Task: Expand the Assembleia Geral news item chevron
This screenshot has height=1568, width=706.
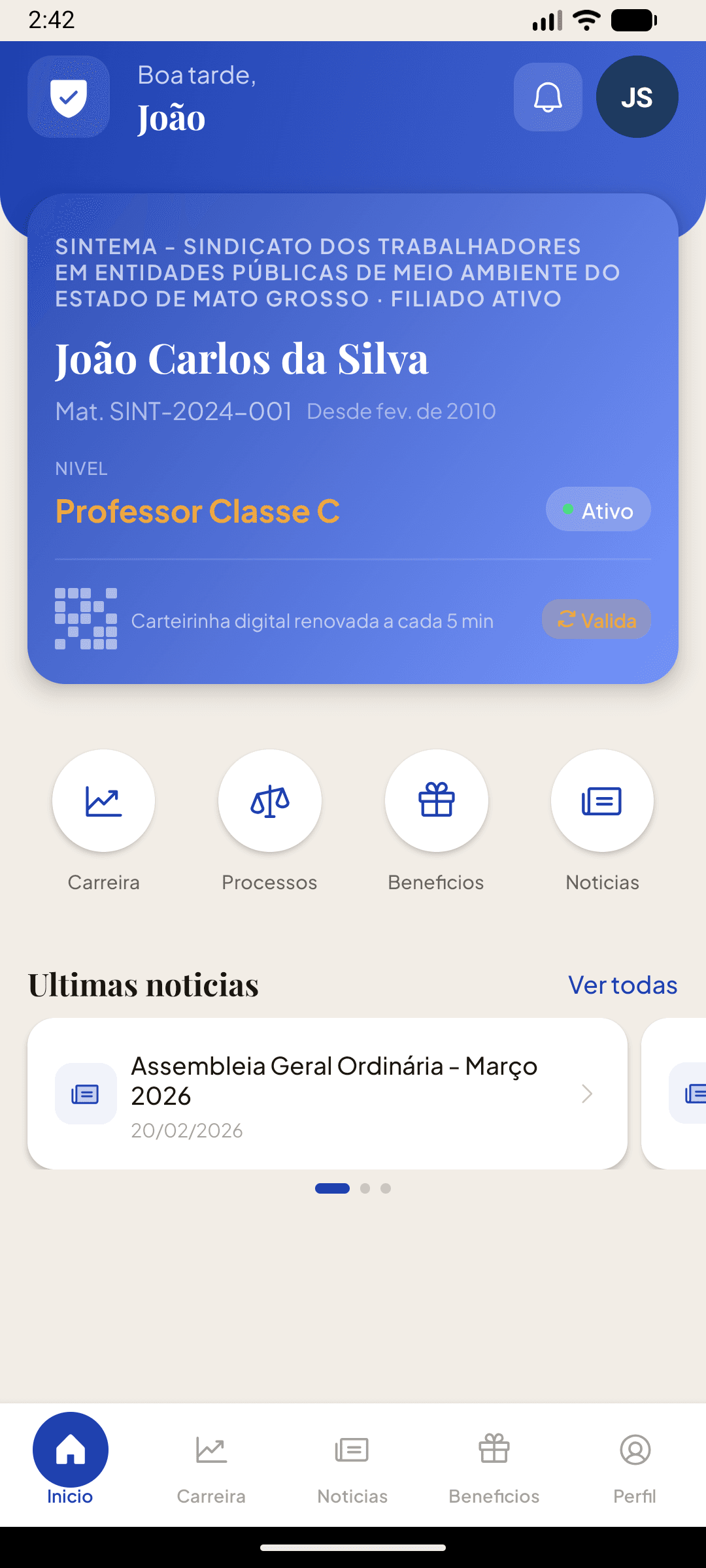Action: click(588, 1093)
